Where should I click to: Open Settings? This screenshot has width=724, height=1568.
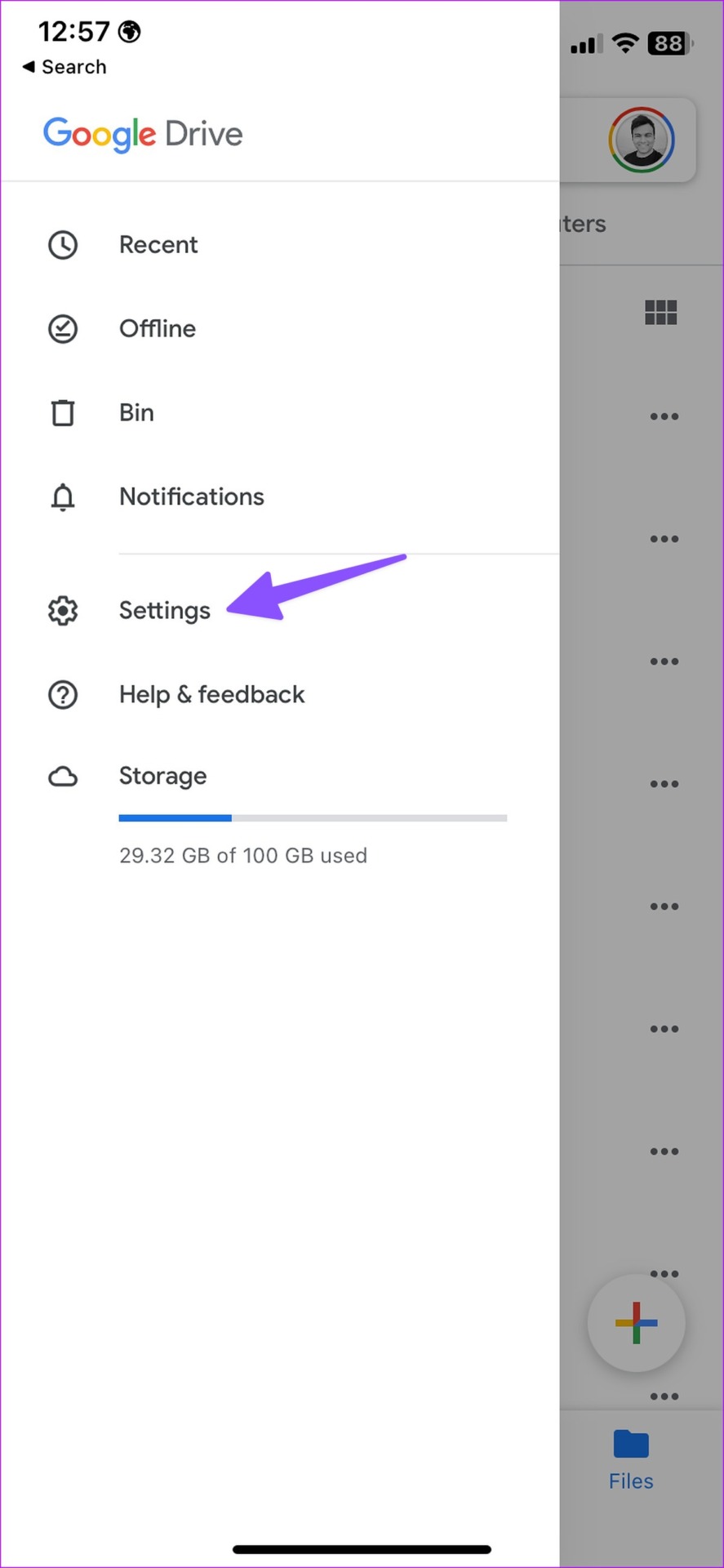tap(280, 611)
